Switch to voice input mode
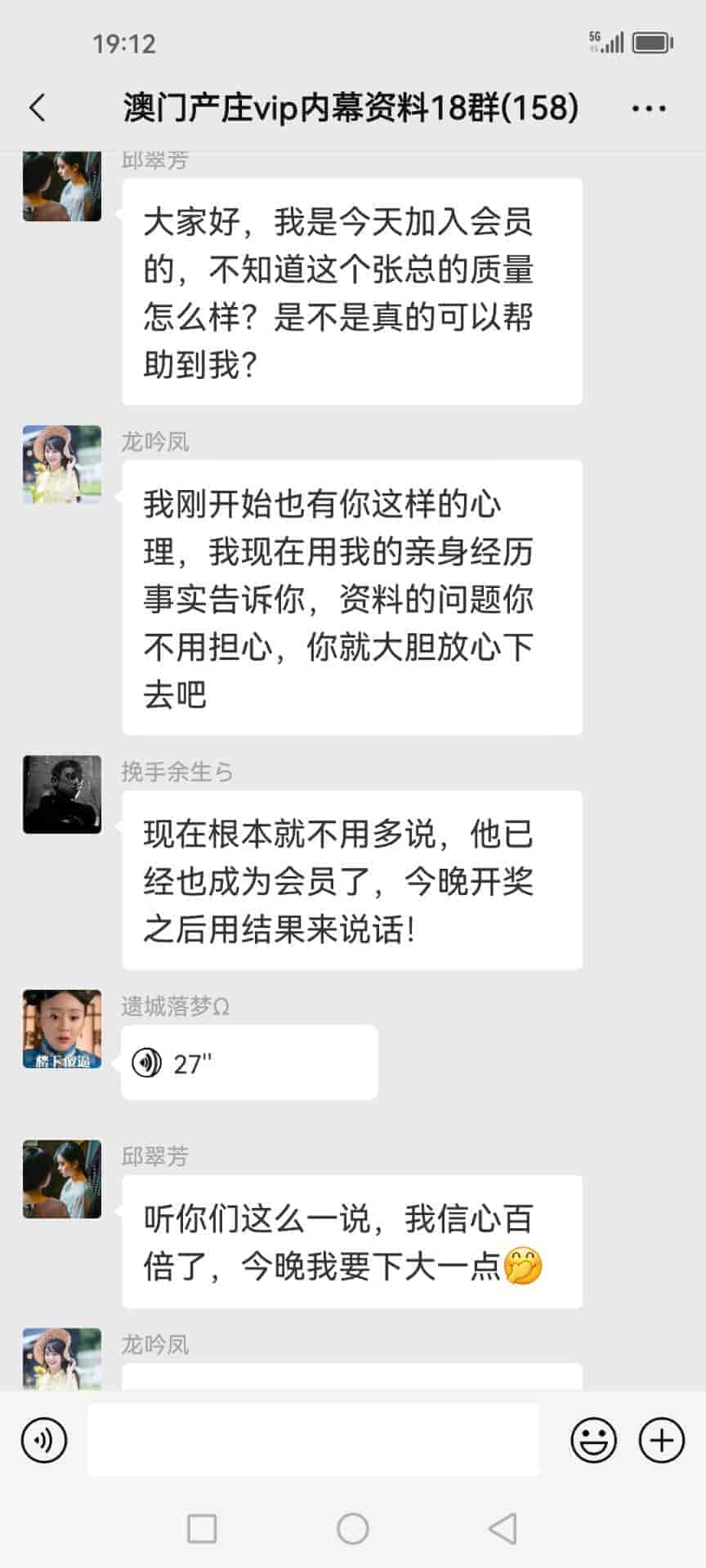 tap(44, 1440)
